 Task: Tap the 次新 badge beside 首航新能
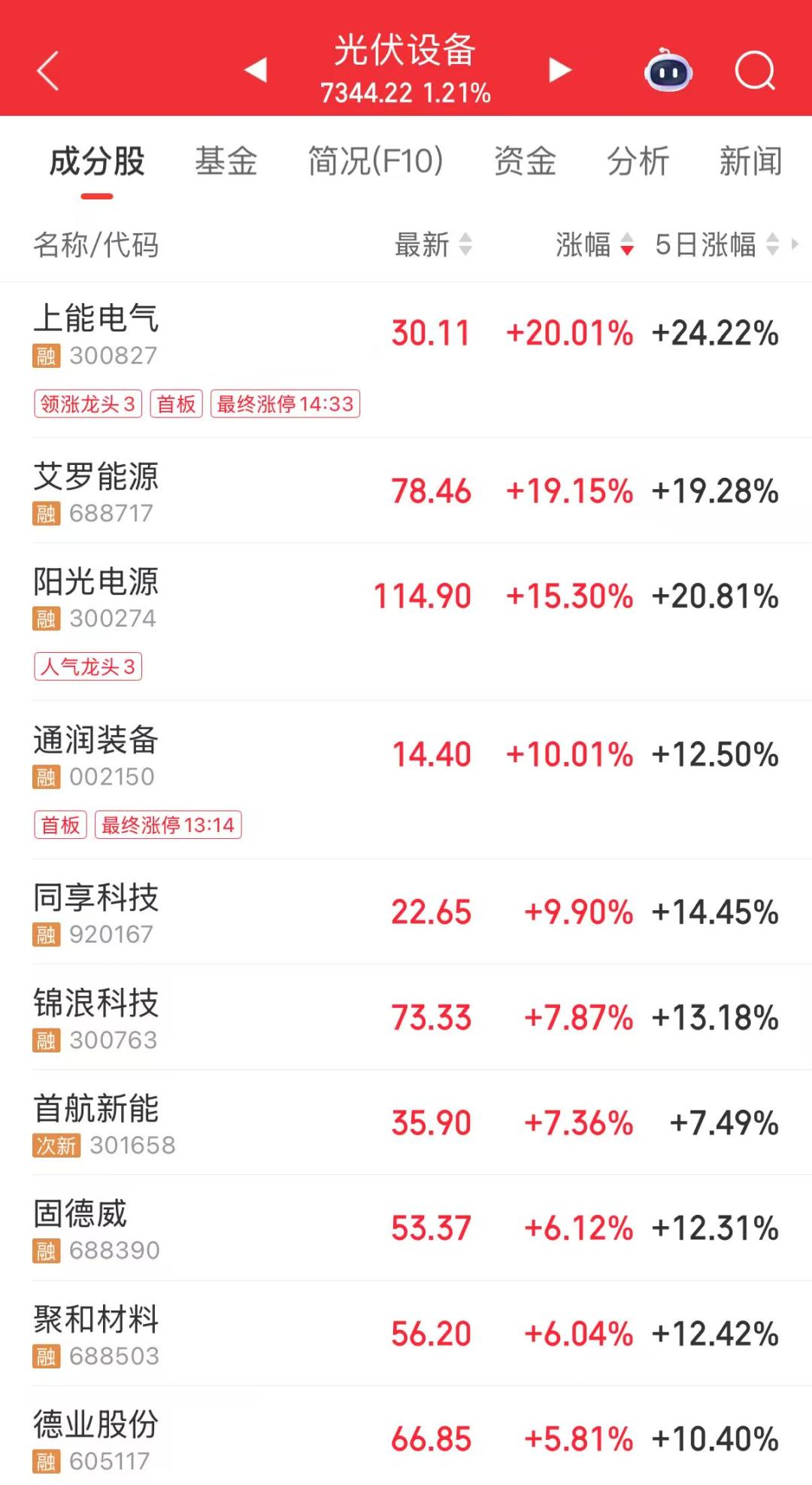point(56,1145)
